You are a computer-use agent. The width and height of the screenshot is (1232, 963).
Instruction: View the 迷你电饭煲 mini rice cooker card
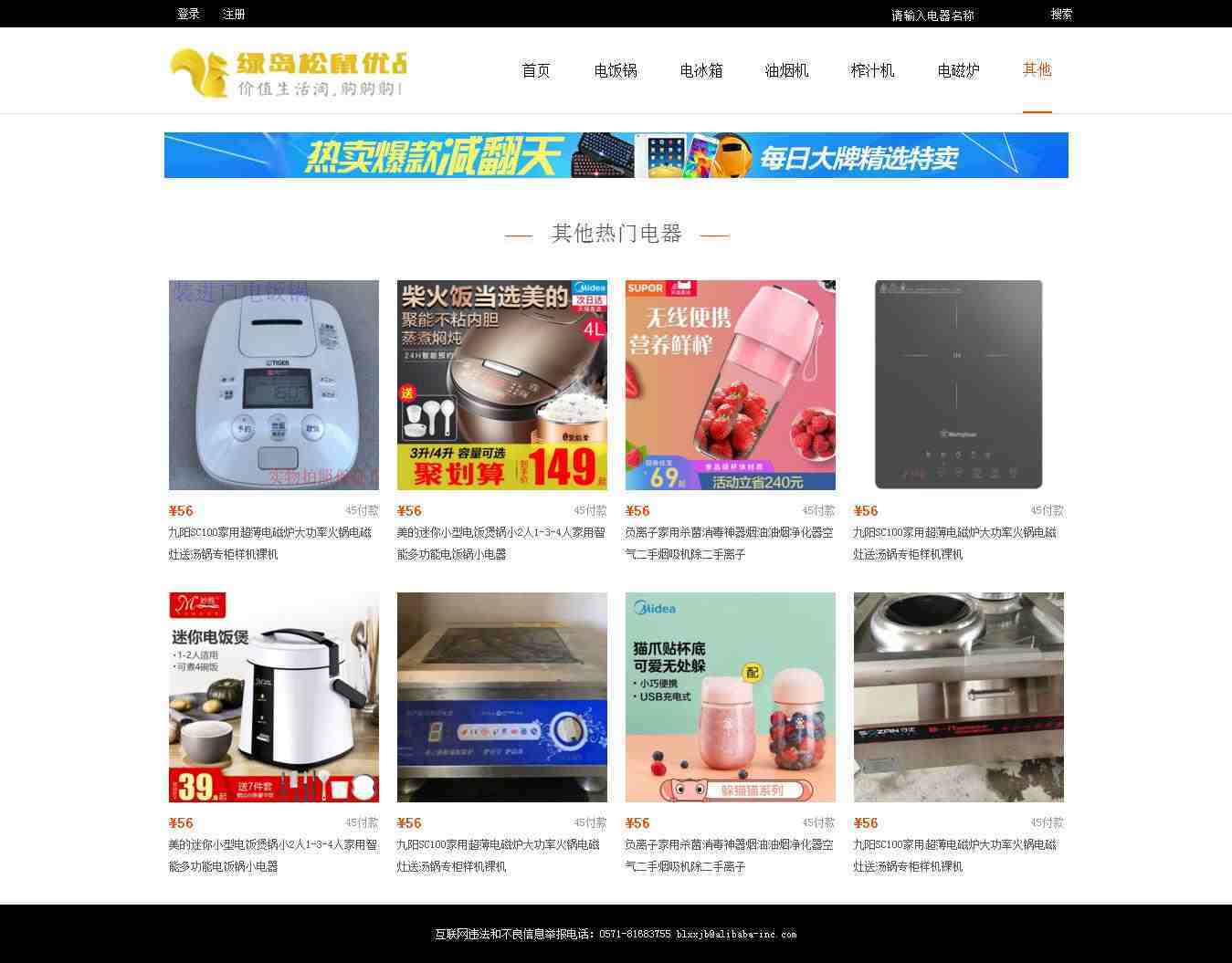[274, 696]
